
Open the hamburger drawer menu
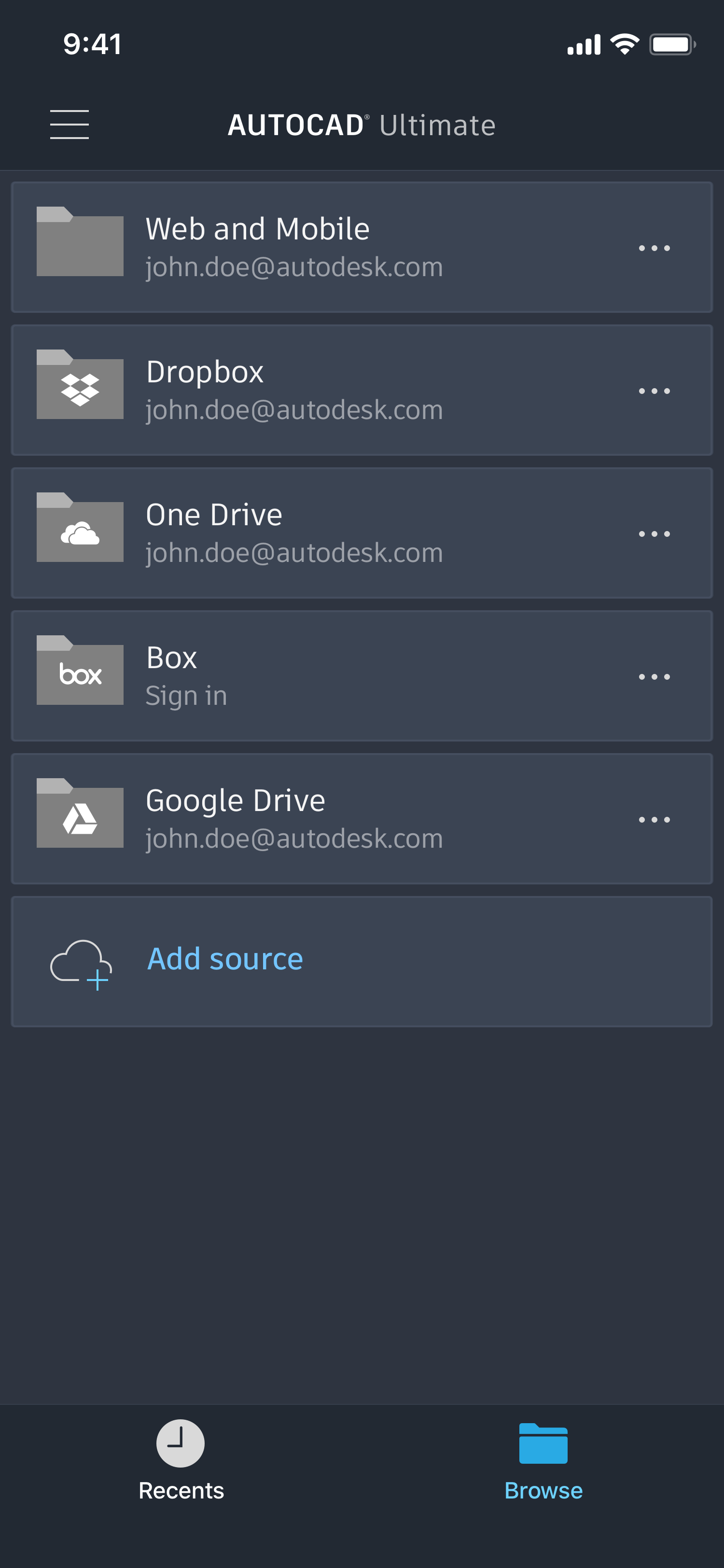coord(70,125)
